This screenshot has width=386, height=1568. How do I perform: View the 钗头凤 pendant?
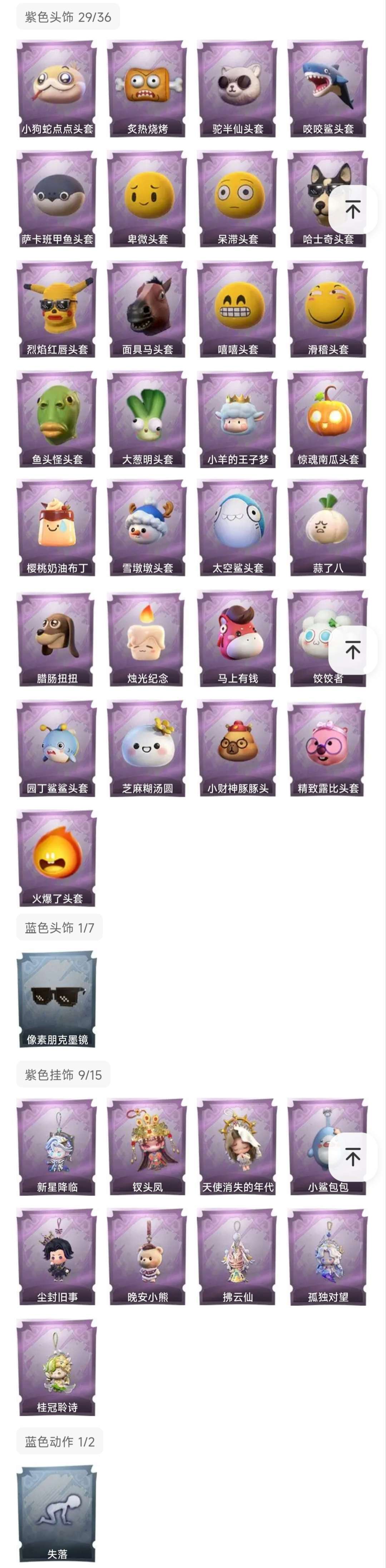(x=147, y=1147)
